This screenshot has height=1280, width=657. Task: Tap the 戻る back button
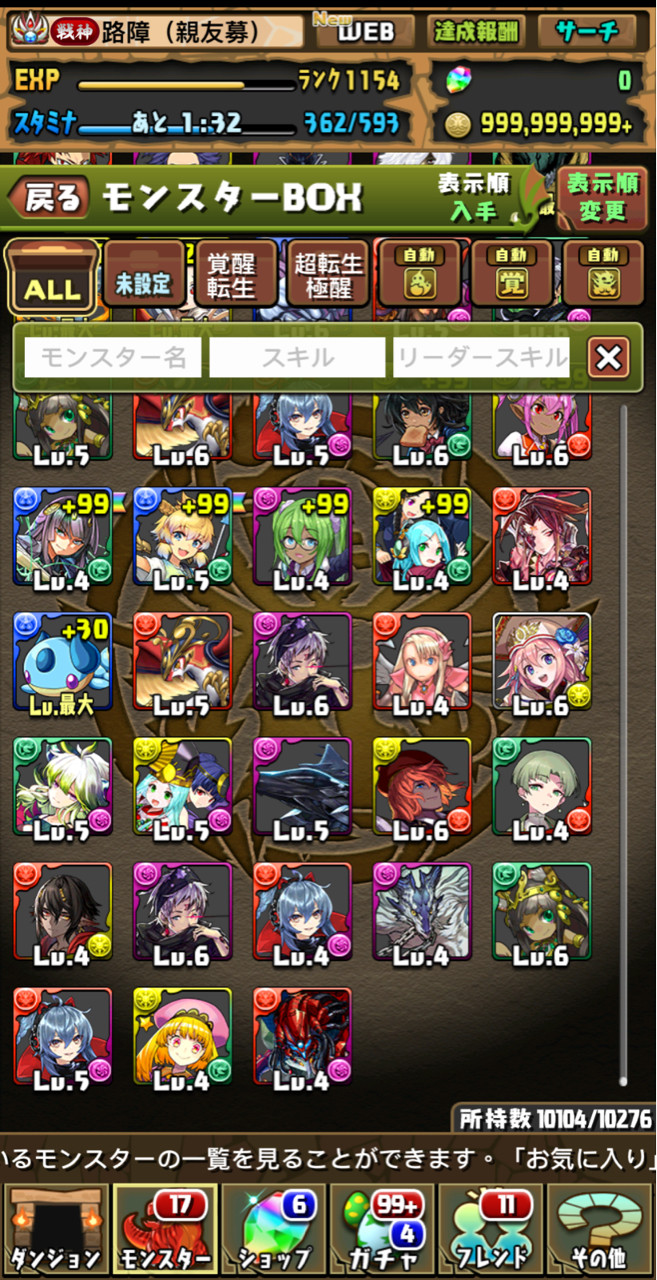pyautogui.click(x=50, y=199)
